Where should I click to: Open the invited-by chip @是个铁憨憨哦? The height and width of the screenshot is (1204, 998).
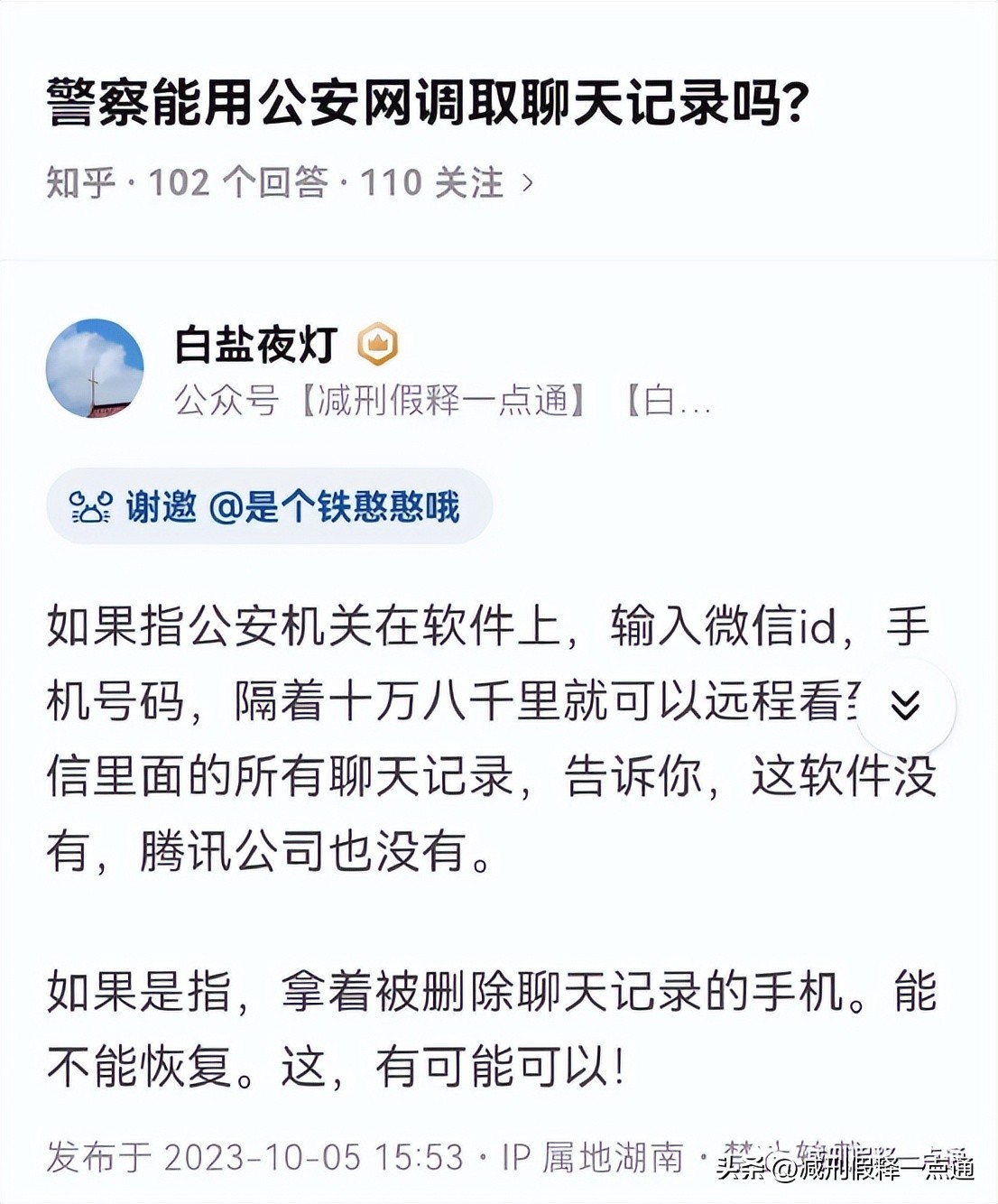[269, 506]
